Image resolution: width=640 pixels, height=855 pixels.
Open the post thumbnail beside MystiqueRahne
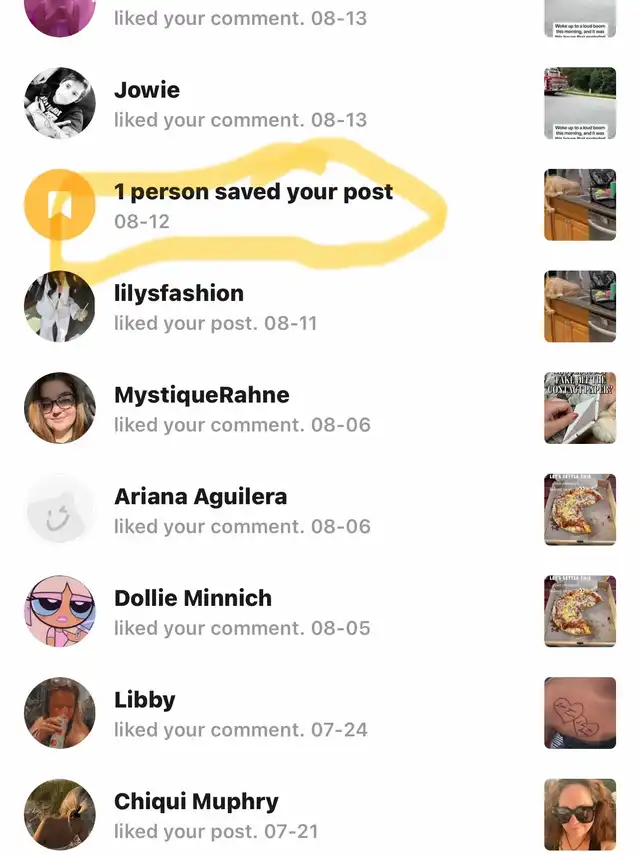(580, 408)
